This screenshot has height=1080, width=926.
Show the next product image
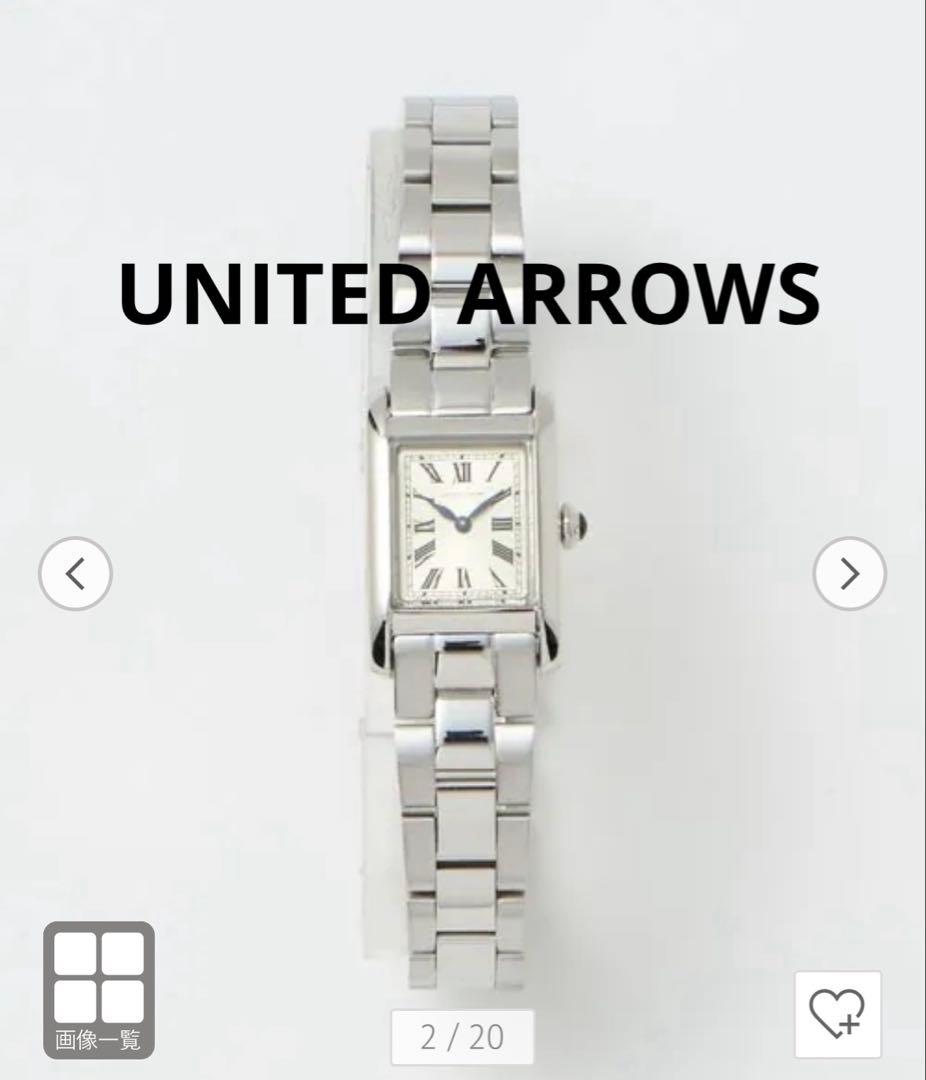click(x=849, y=573)
